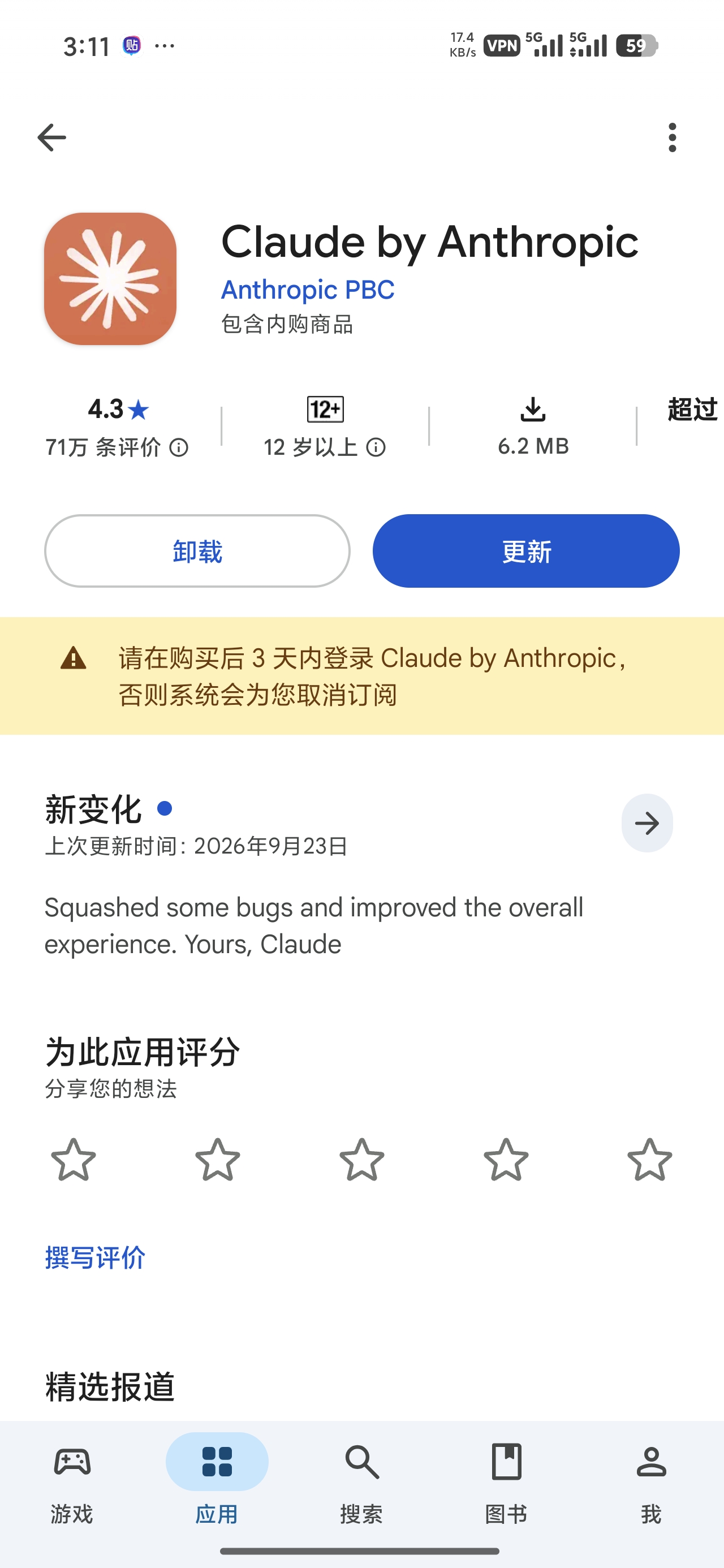Rate the app three stars
724x1568 pixels.
pyautogui.click(x=361, y=1160)
